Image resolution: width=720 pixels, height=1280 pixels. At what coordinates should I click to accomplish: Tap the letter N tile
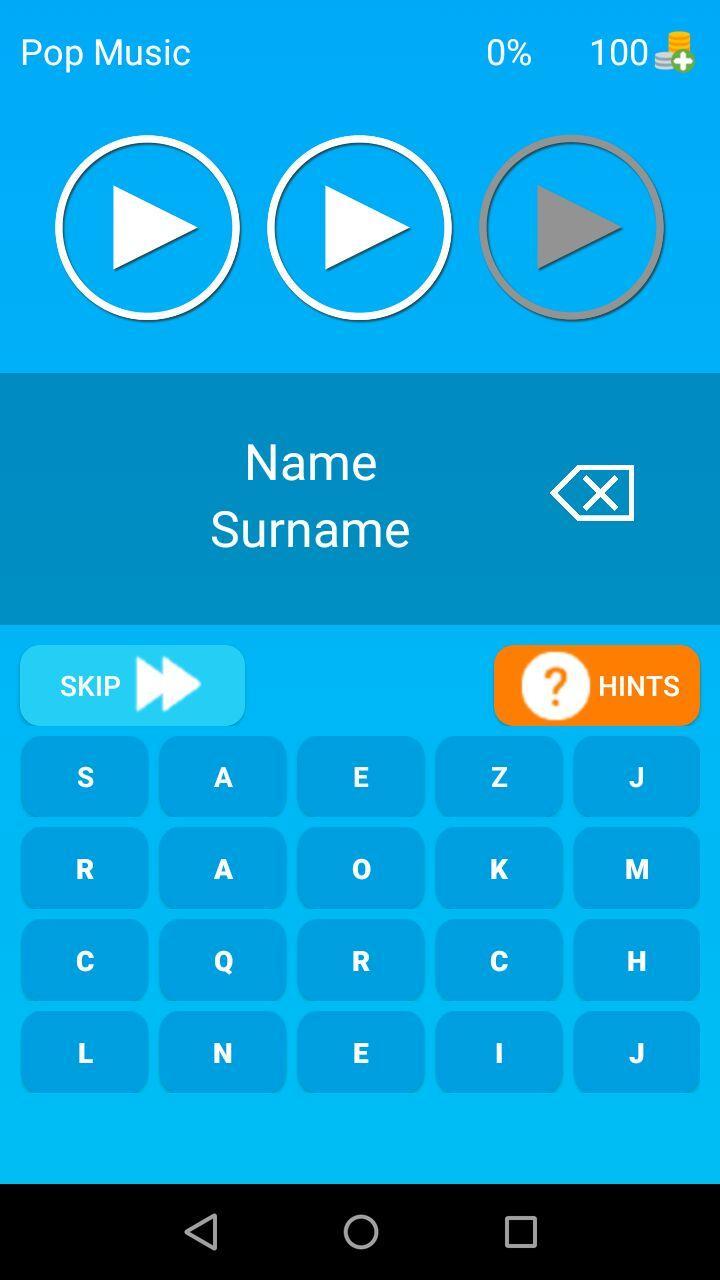point(223,1052)
